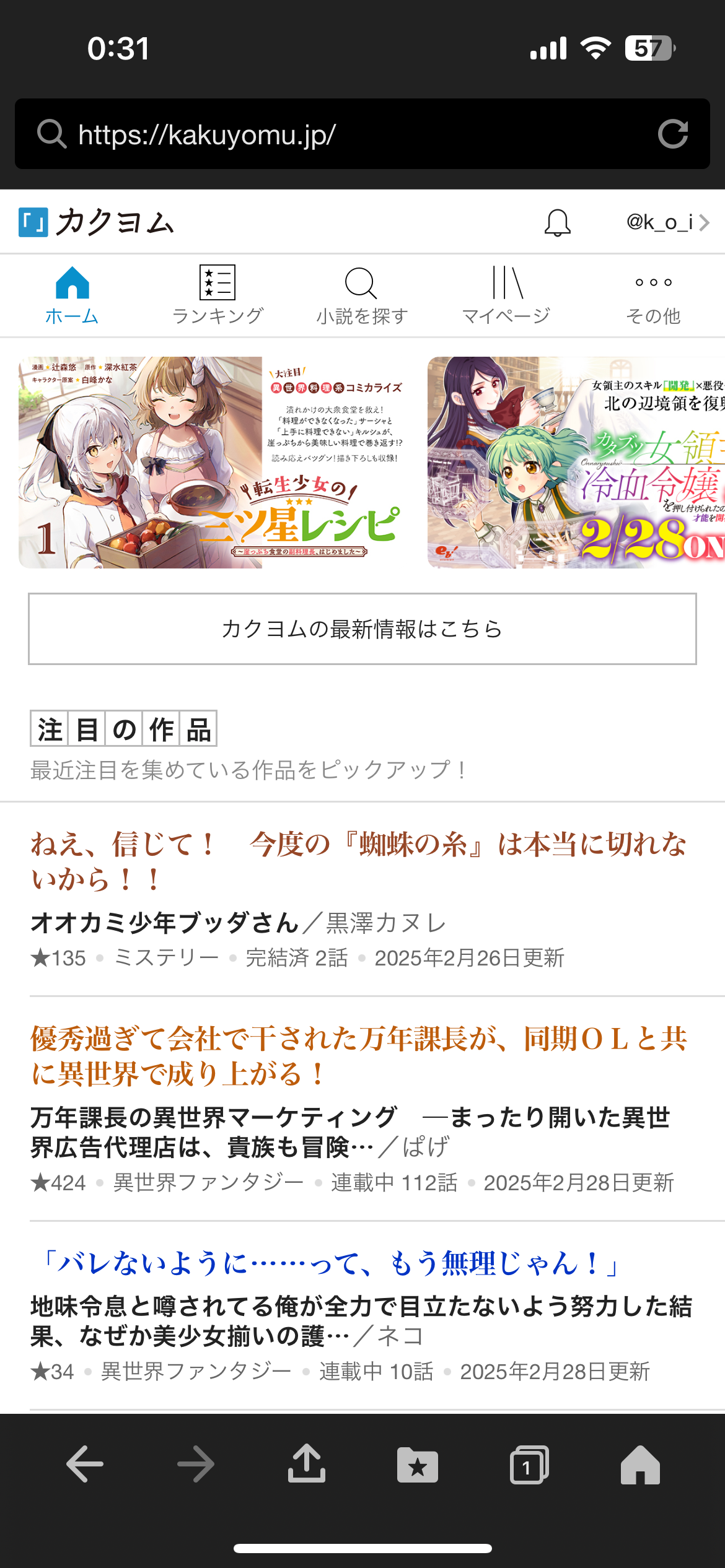Select the ホーム tab
Image resolution: width=725 pixels, height=1568 pixels.
point(72,295)
